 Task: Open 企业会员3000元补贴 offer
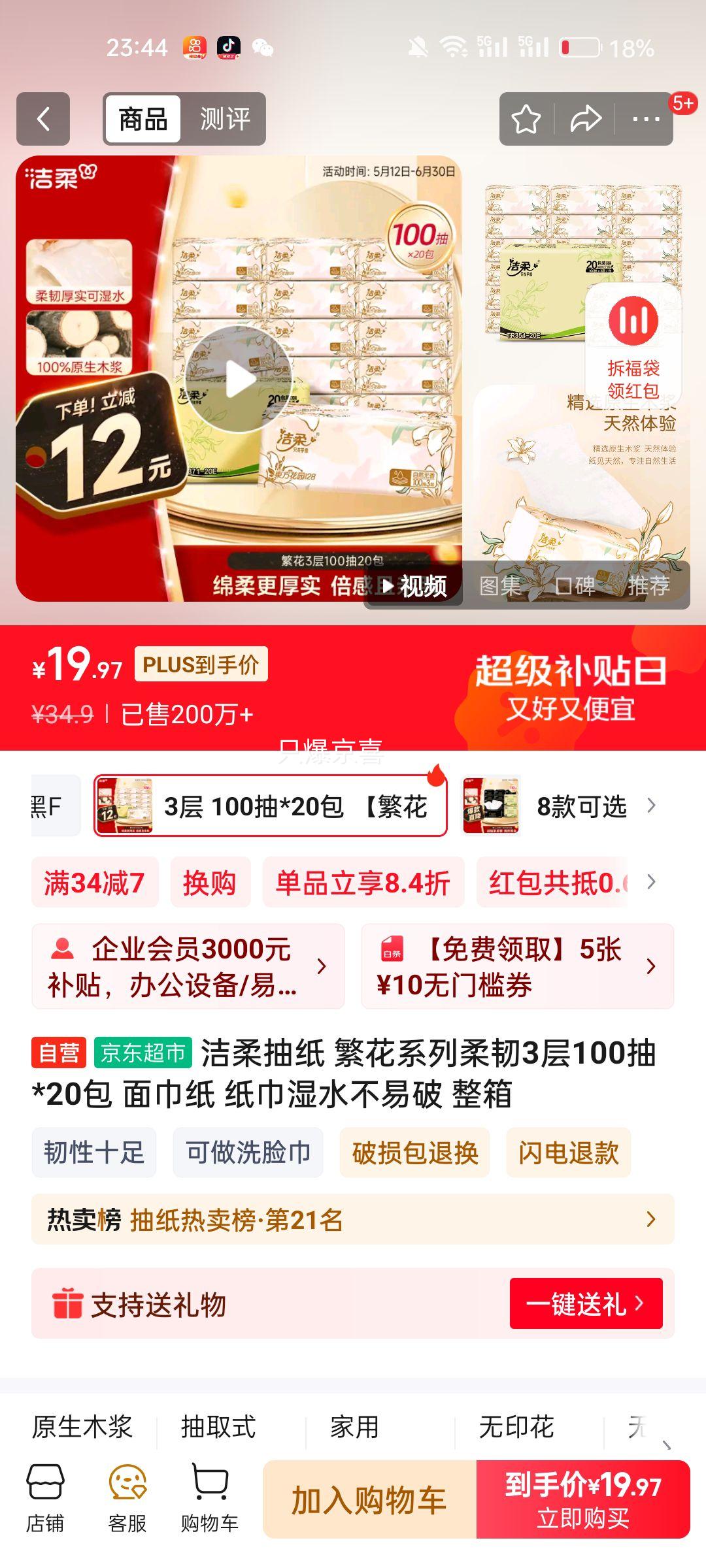188,966
